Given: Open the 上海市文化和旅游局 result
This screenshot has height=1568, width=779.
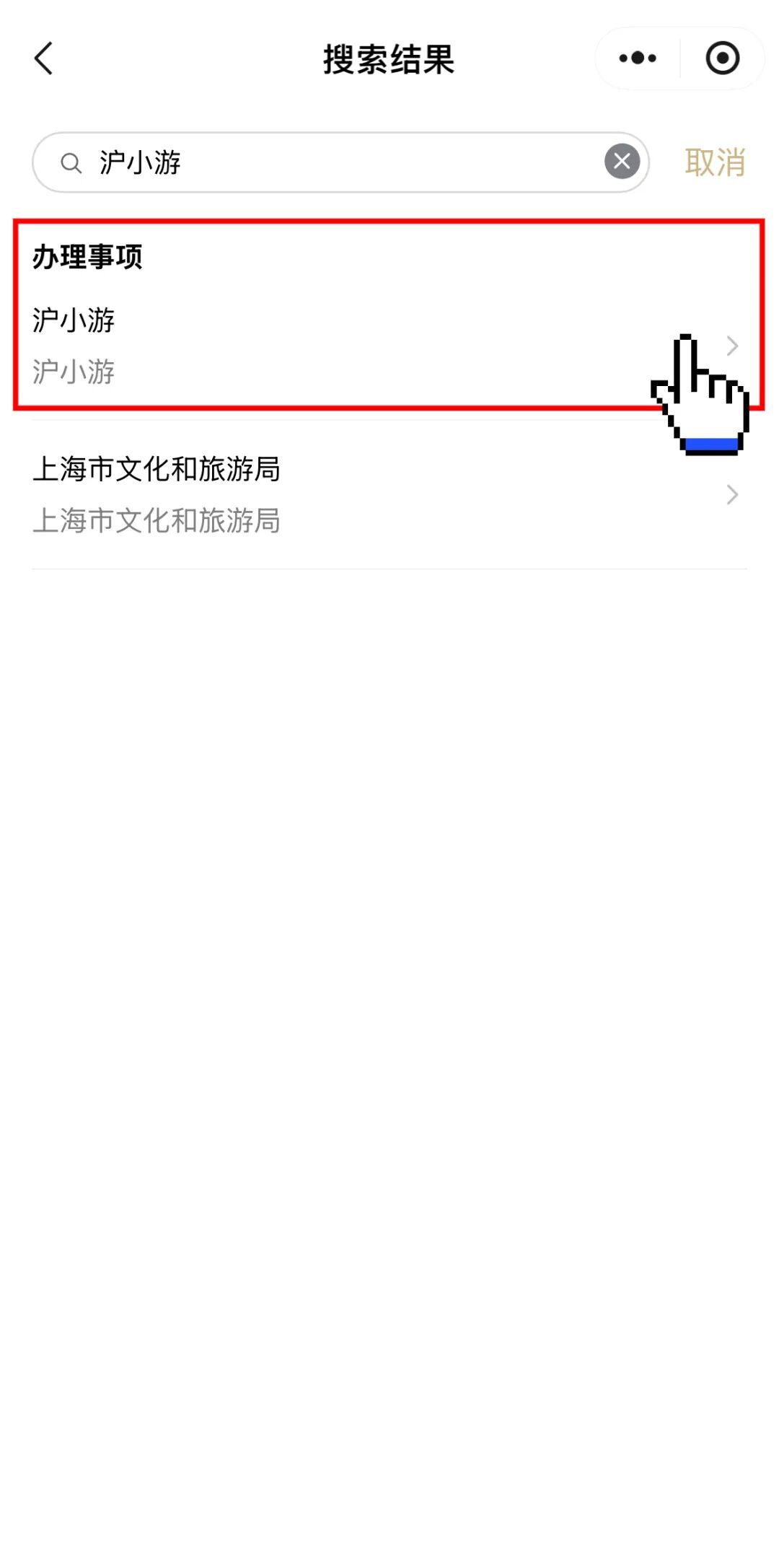Looking at the screenshot, I should [x=361, y=494].
